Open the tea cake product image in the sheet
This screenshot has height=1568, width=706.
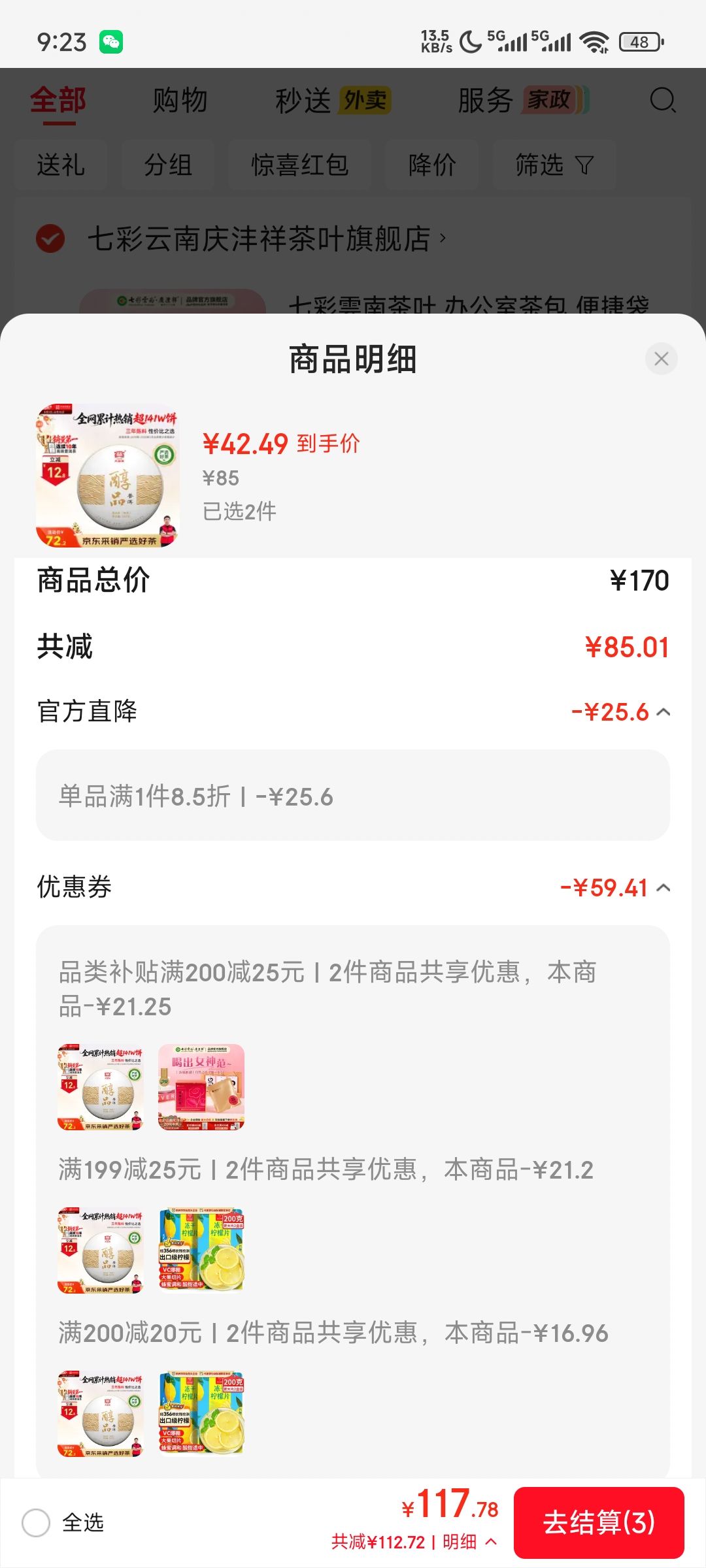tap(108, 476)
